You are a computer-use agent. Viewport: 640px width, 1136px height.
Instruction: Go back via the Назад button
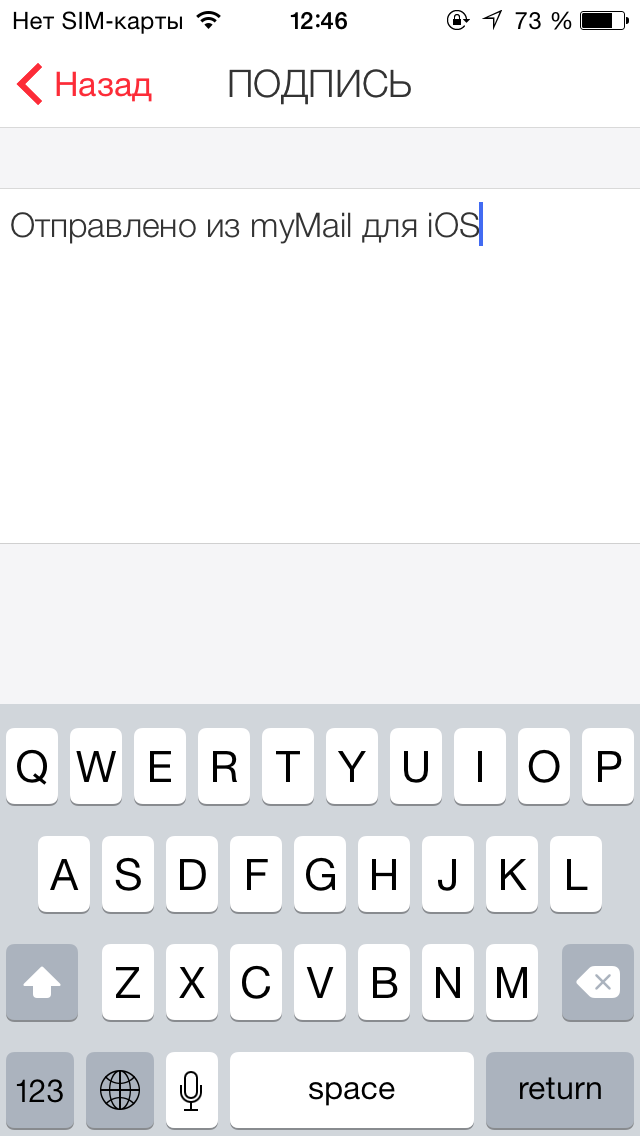[84, 85]
